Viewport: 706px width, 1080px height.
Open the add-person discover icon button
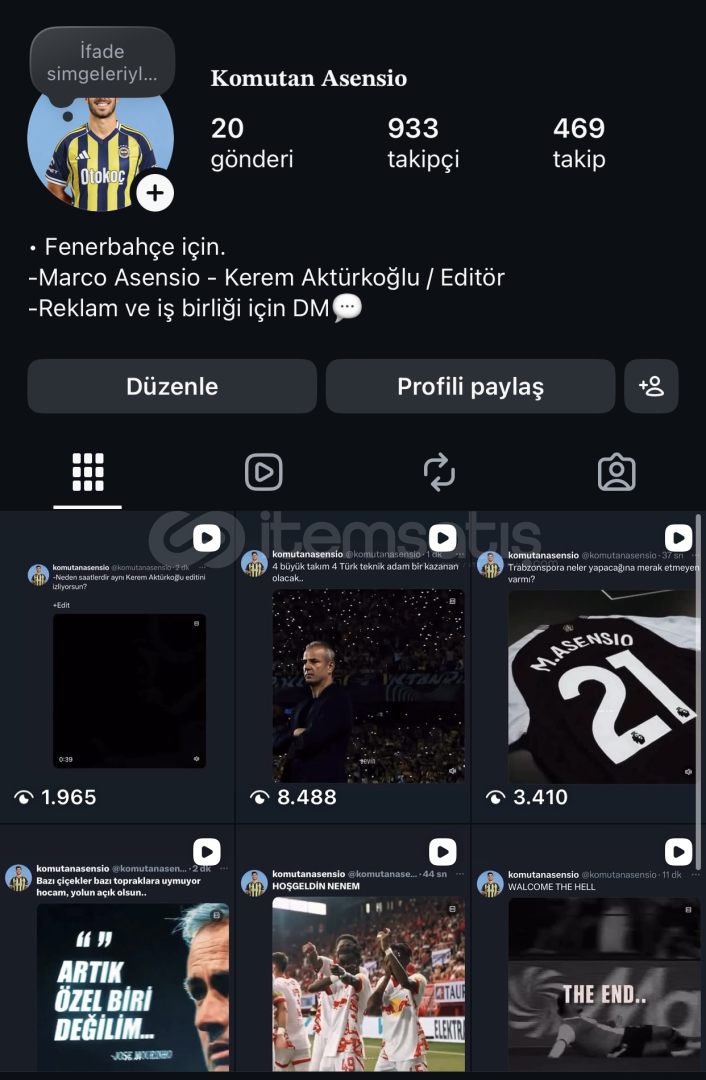click(x=651, y=387)
